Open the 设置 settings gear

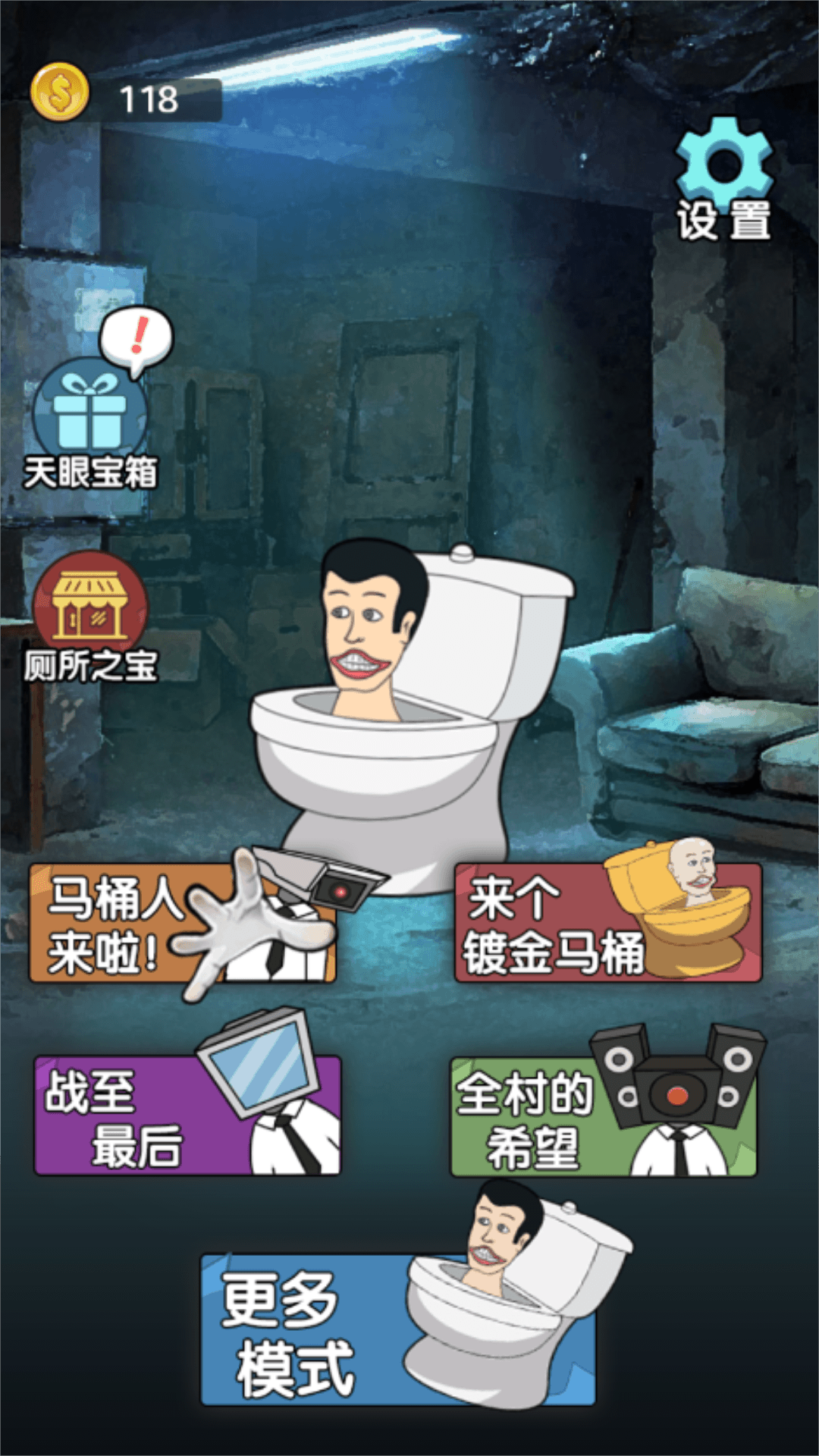click(x=723, y=163)
